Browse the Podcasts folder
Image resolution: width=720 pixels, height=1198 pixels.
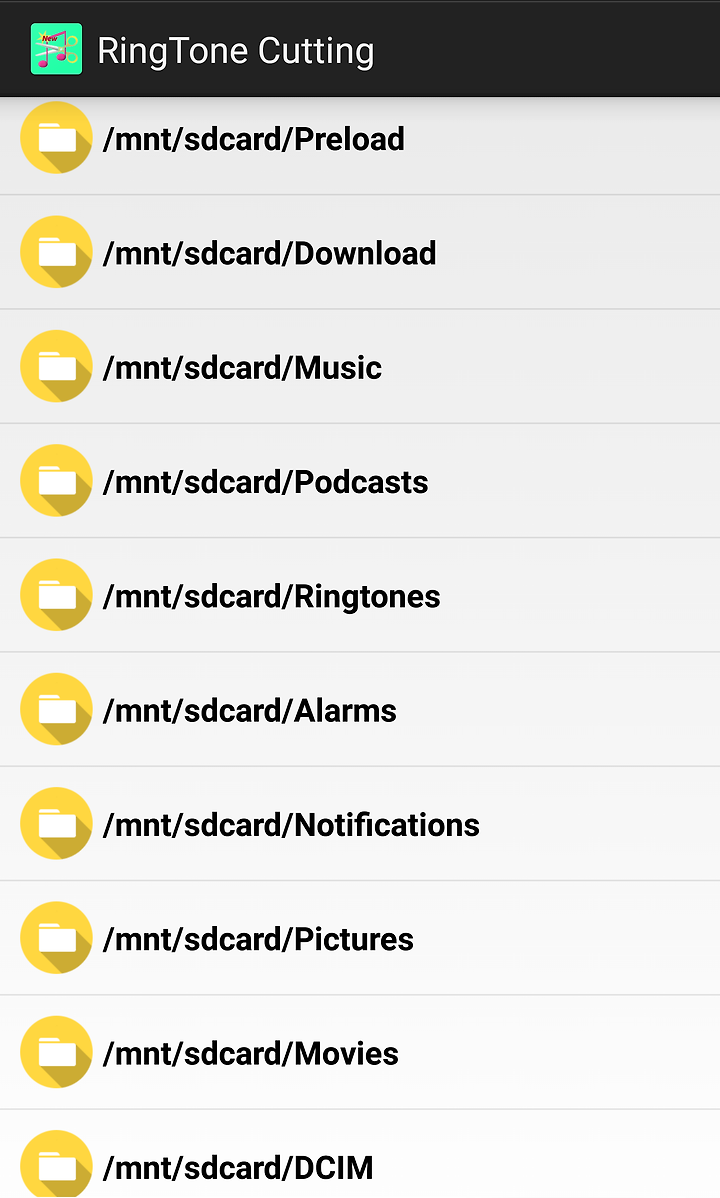360,481
